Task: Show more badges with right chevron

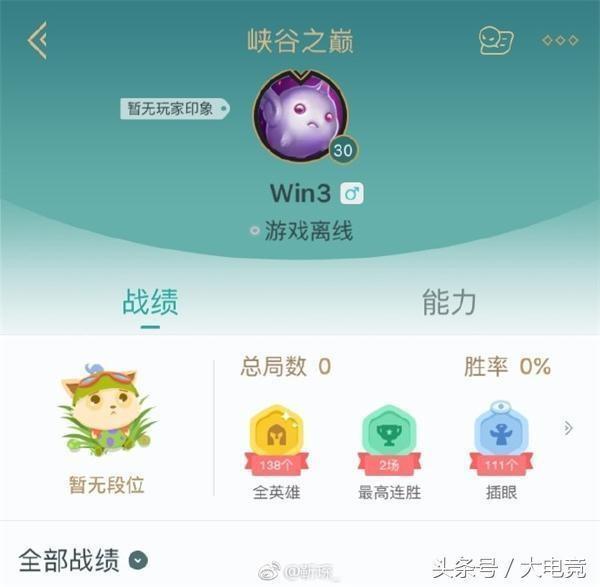Action: click(568, 428)
